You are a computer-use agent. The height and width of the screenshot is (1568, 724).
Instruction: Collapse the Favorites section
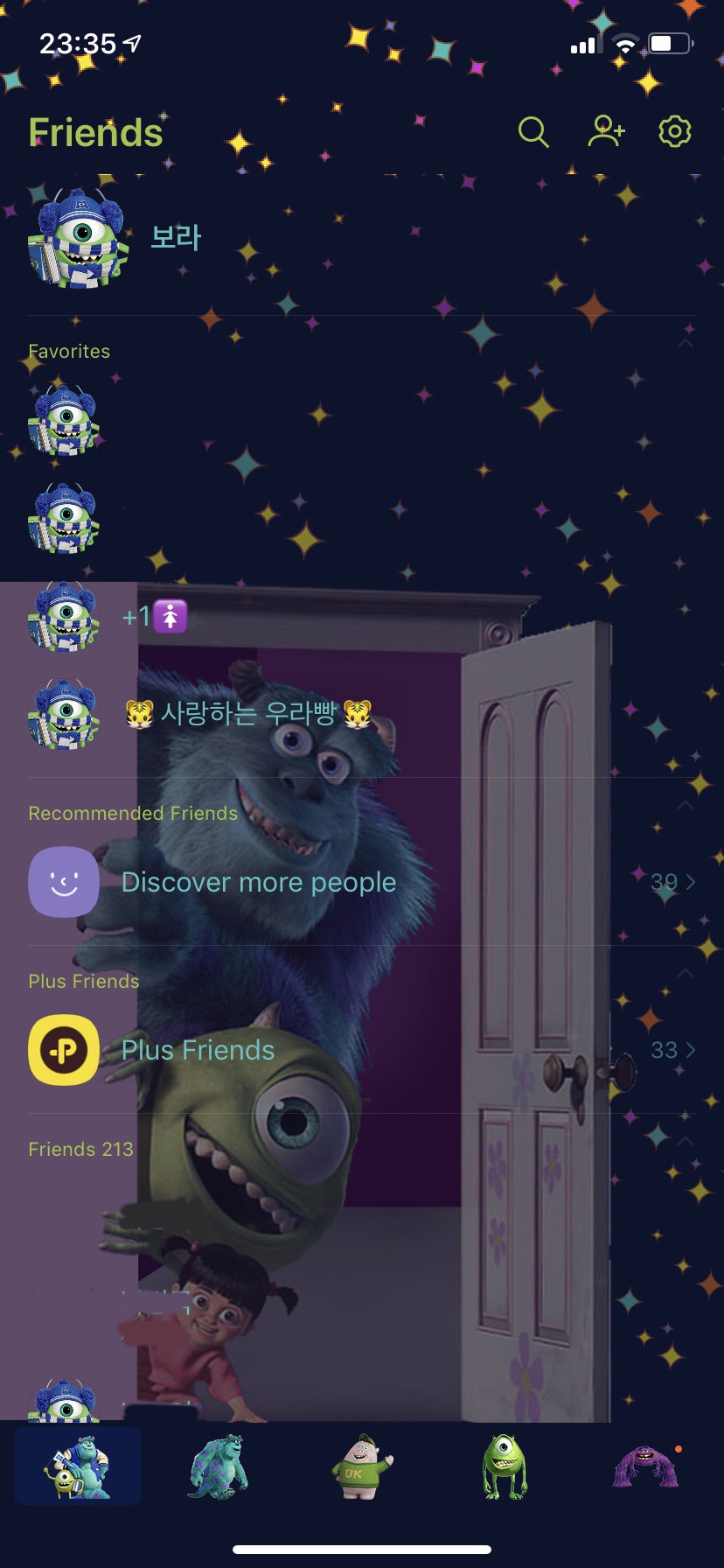686,344
